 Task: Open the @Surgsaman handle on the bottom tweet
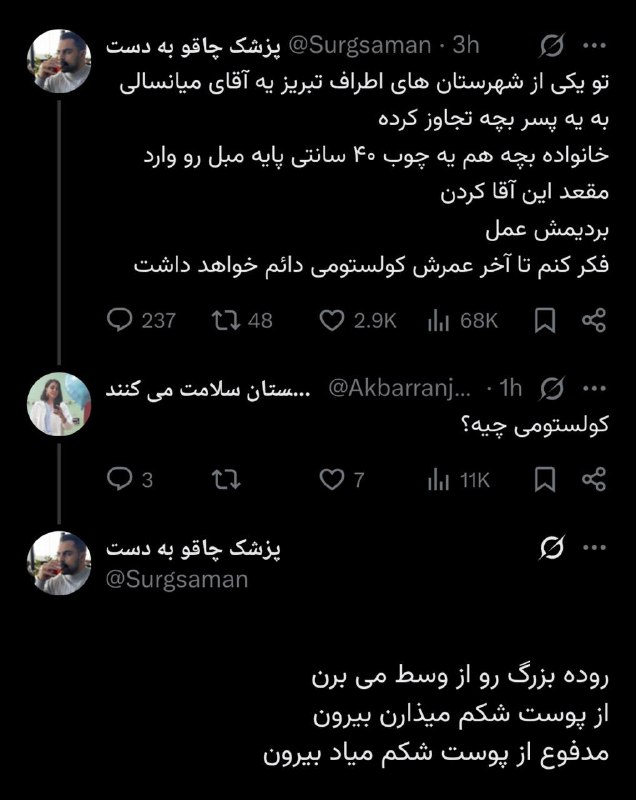[176, 578]
